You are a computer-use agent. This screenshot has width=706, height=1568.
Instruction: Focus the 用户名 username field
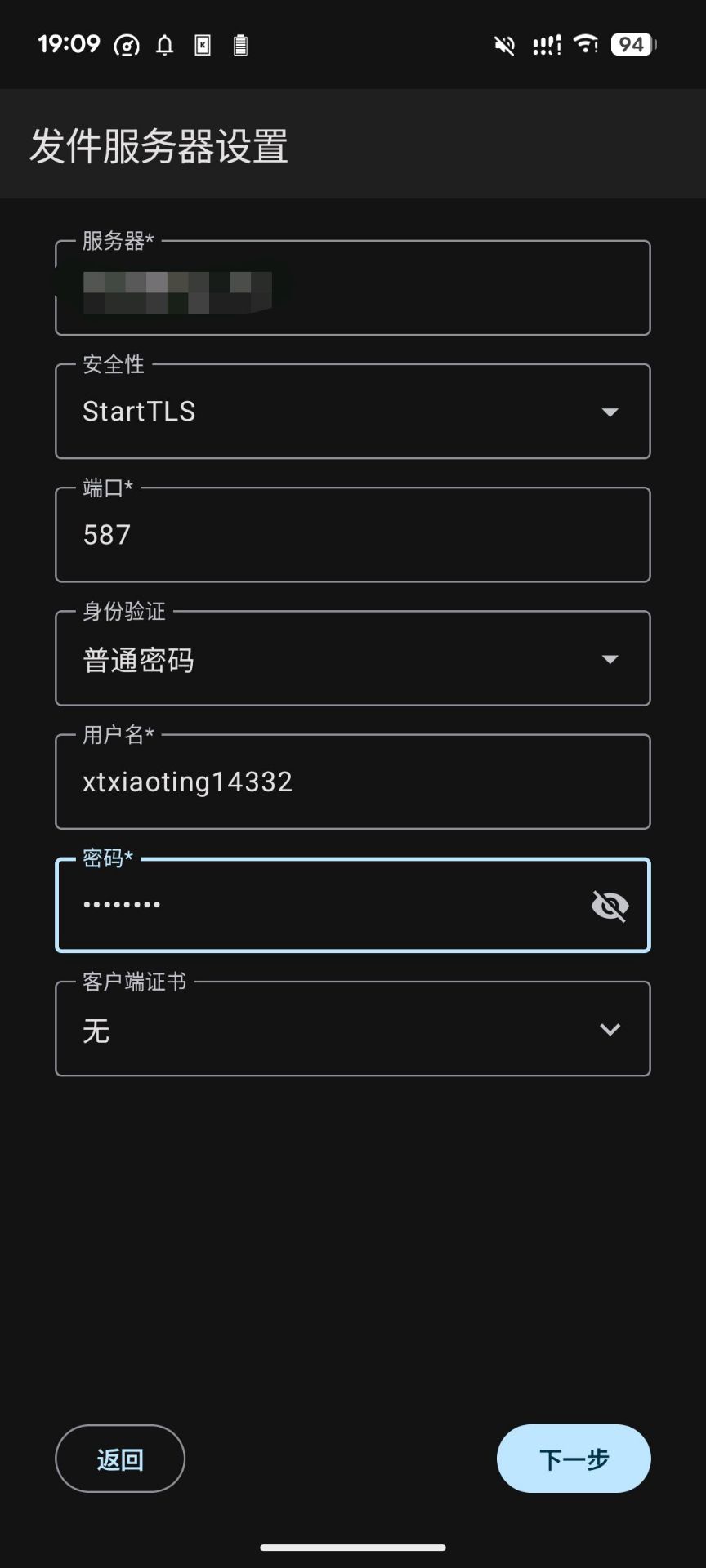pyautogui.click(x=353, y=782)
